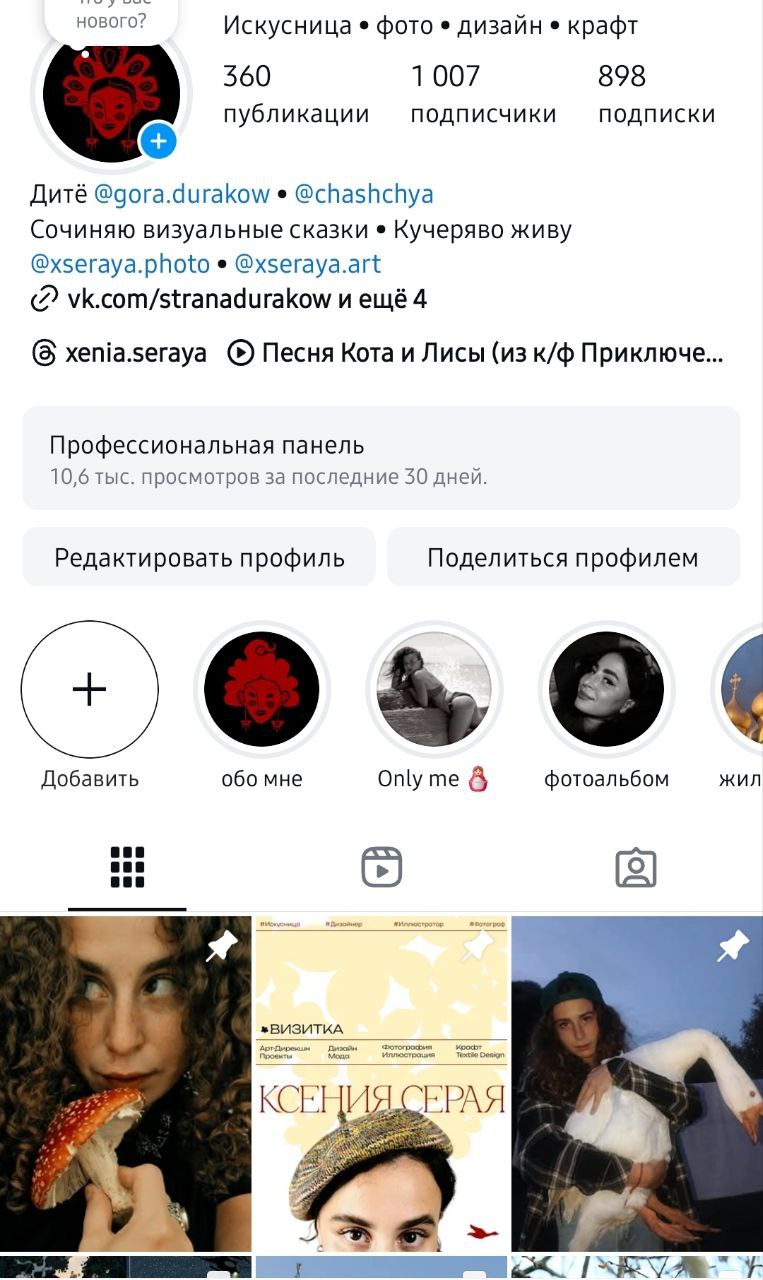Open the xenia.seraya Threads link
This screenshot has width=763, height=1280.
pos(120,352)
